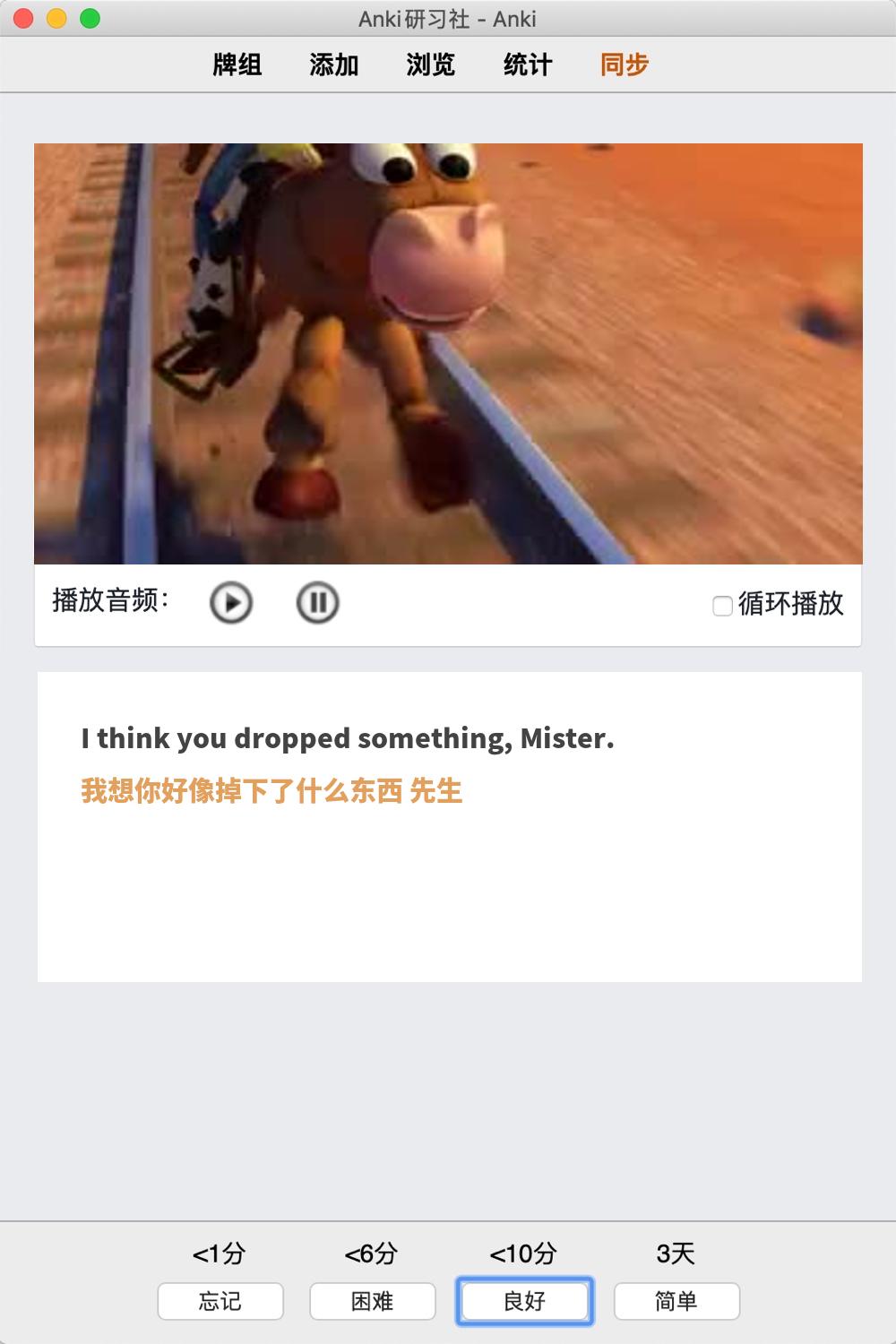Open the 浏览 card browser
The height and width of the screenshot is (1344, 896).
[x=430, y=65]
